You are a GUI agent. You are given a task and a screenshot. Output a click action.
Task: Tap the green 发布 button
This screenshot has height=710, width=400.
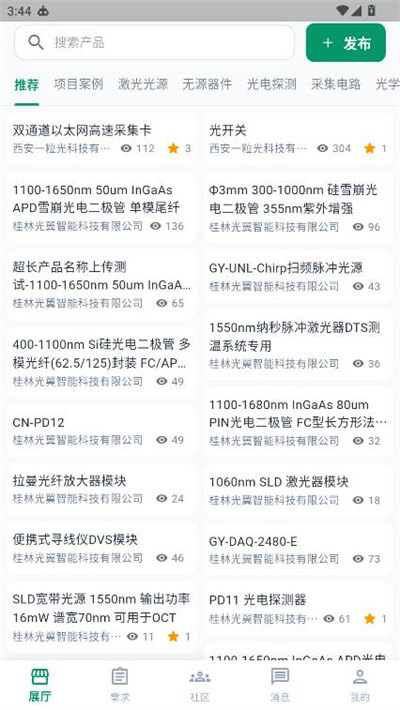pyautogui.click(x=346, y=43)
